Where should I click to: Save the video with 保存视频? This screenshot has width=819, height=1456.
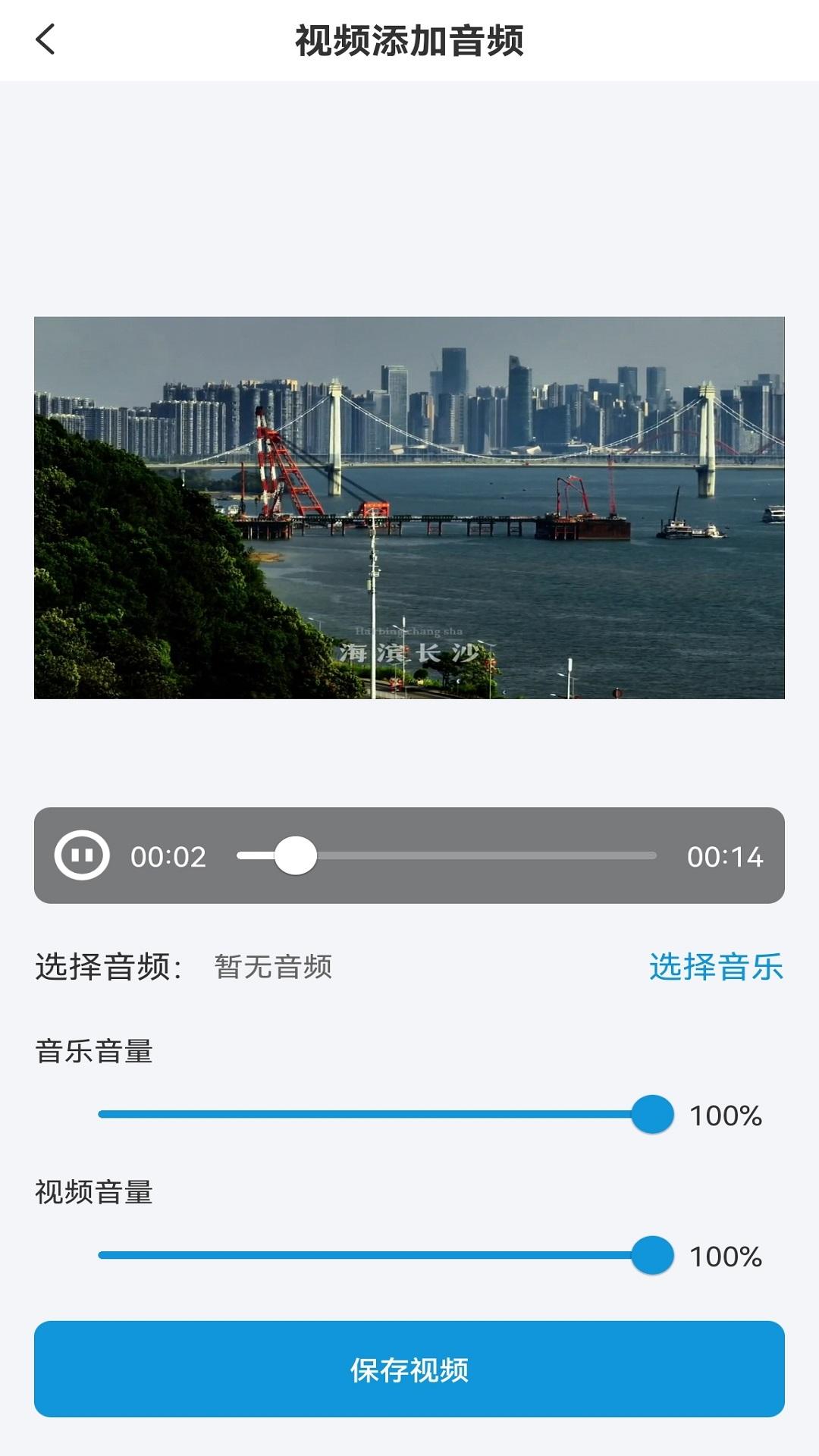[x=409, y=1369]
